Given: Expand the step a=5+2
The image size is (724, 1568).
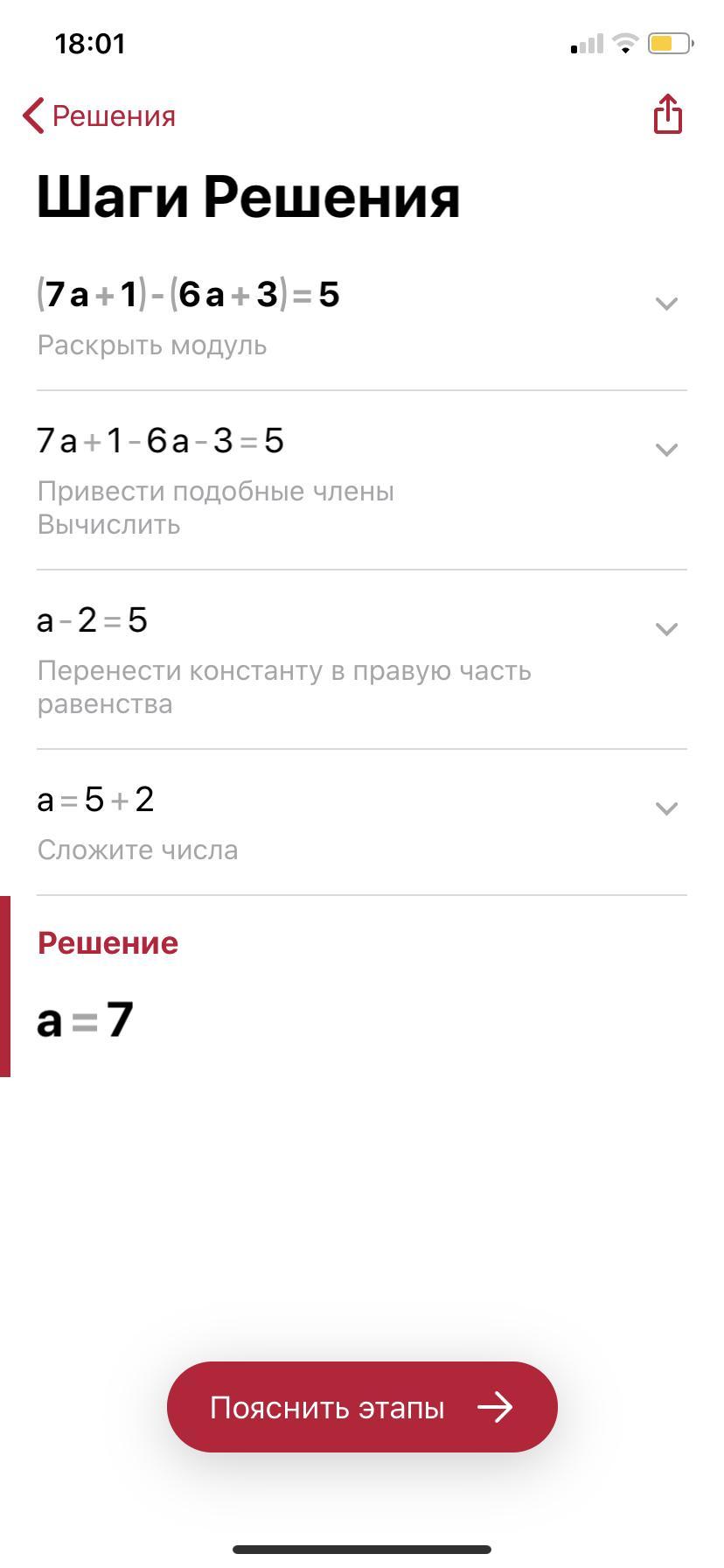Looking at the screenshot, I should [x=666, y=808].
